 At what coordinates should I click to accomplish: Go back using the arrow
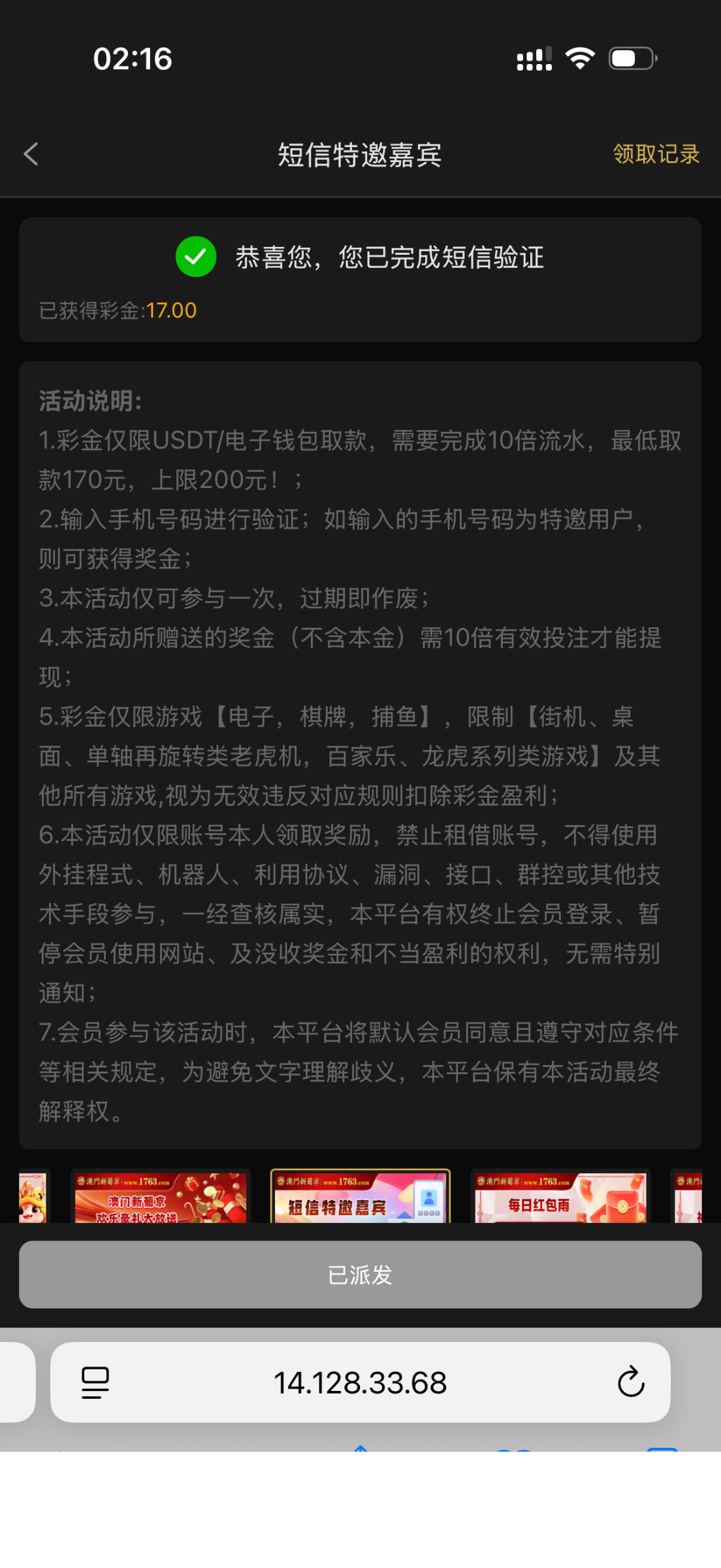point(31,155)
